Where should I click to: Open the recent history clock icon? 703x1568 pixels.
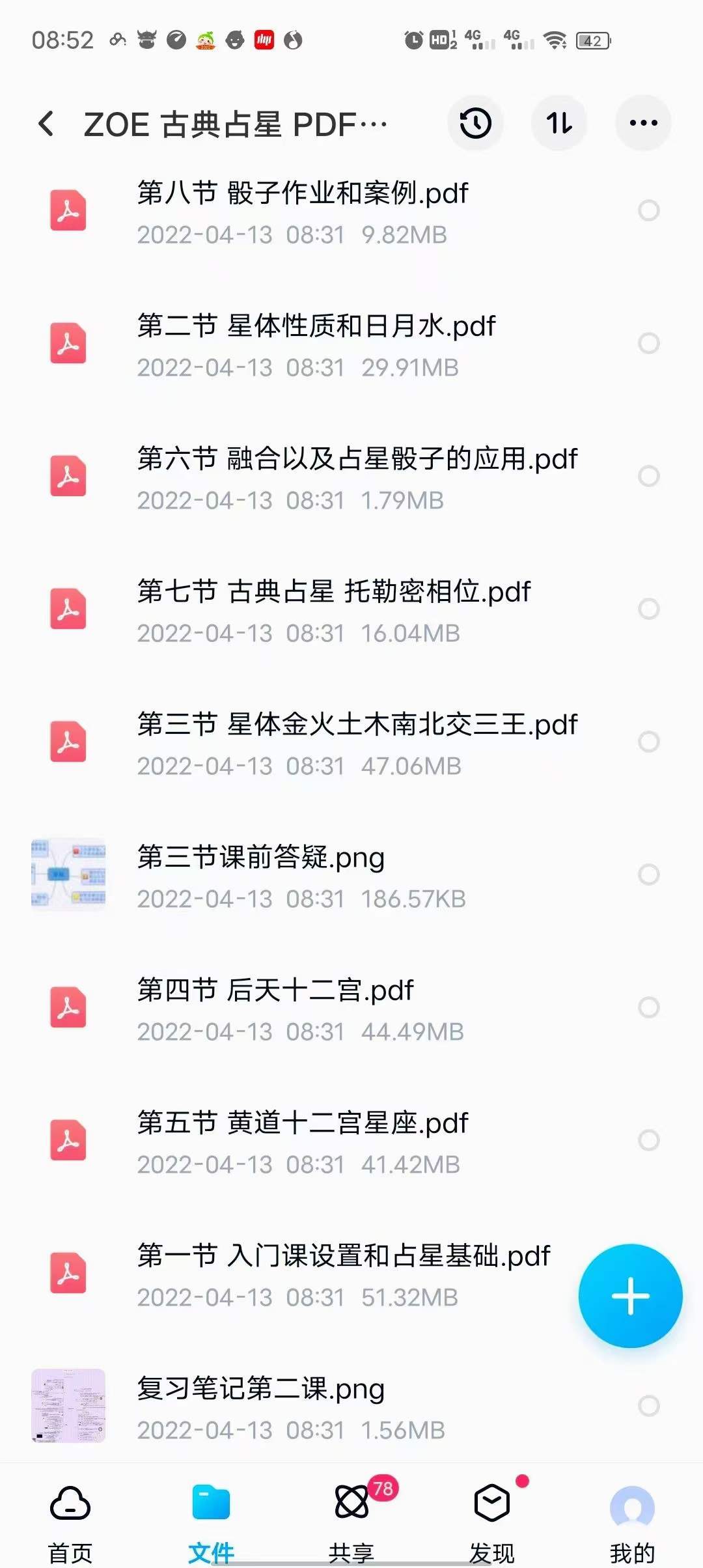coord(475,122)
